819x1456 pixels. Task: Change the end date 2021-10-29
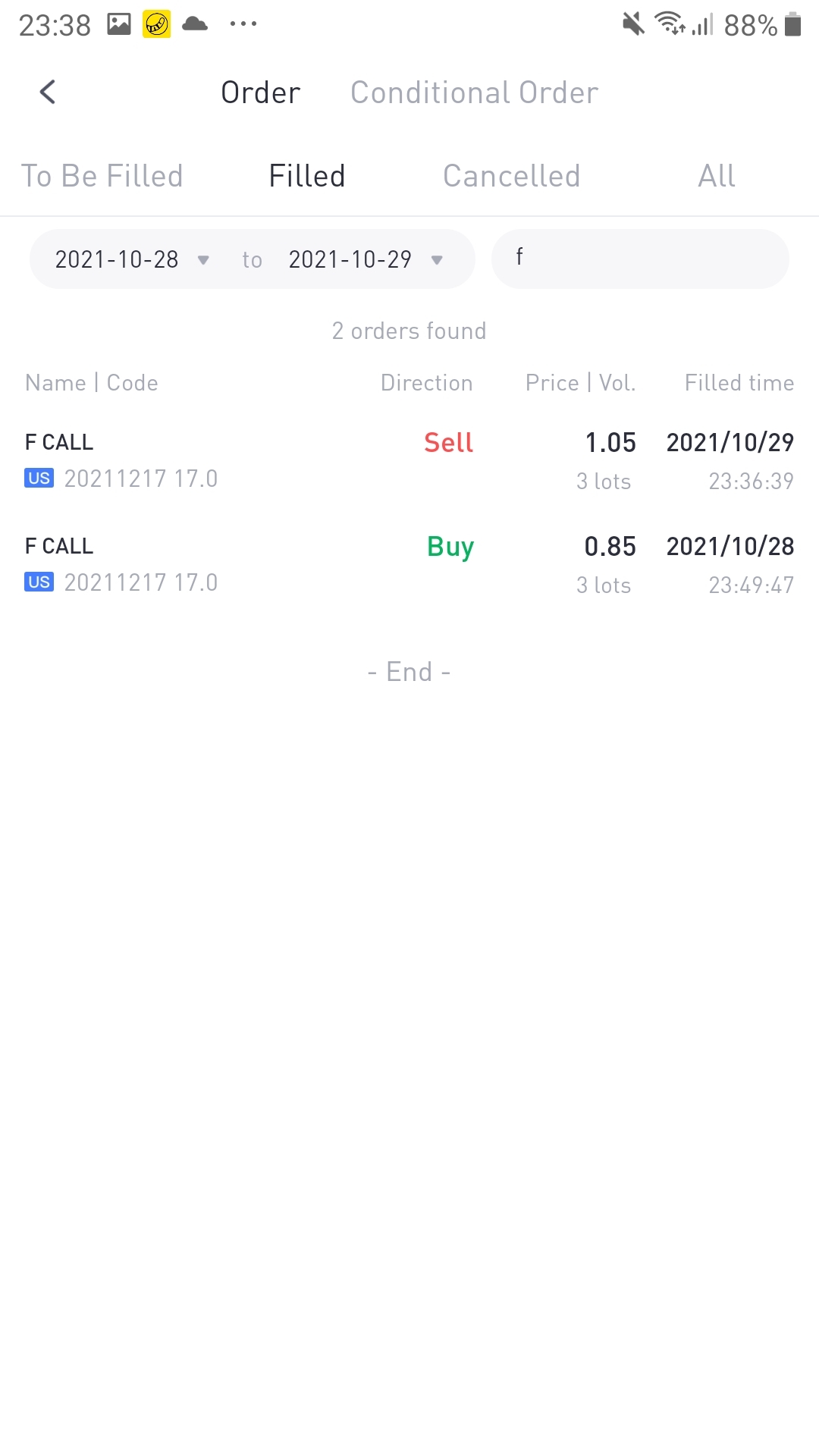point(366,259)
